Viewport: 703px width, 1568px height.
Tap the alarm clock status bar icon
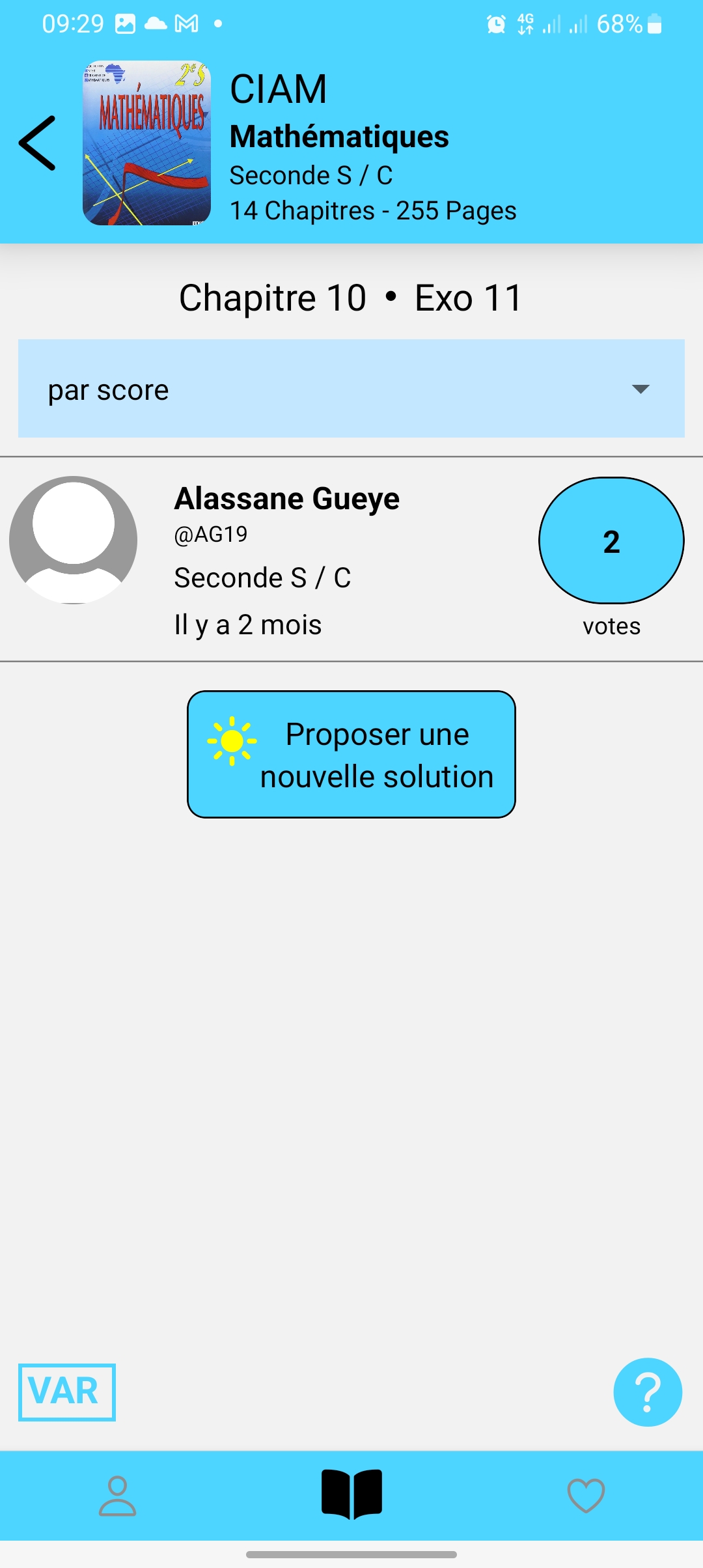click(495, 23)
